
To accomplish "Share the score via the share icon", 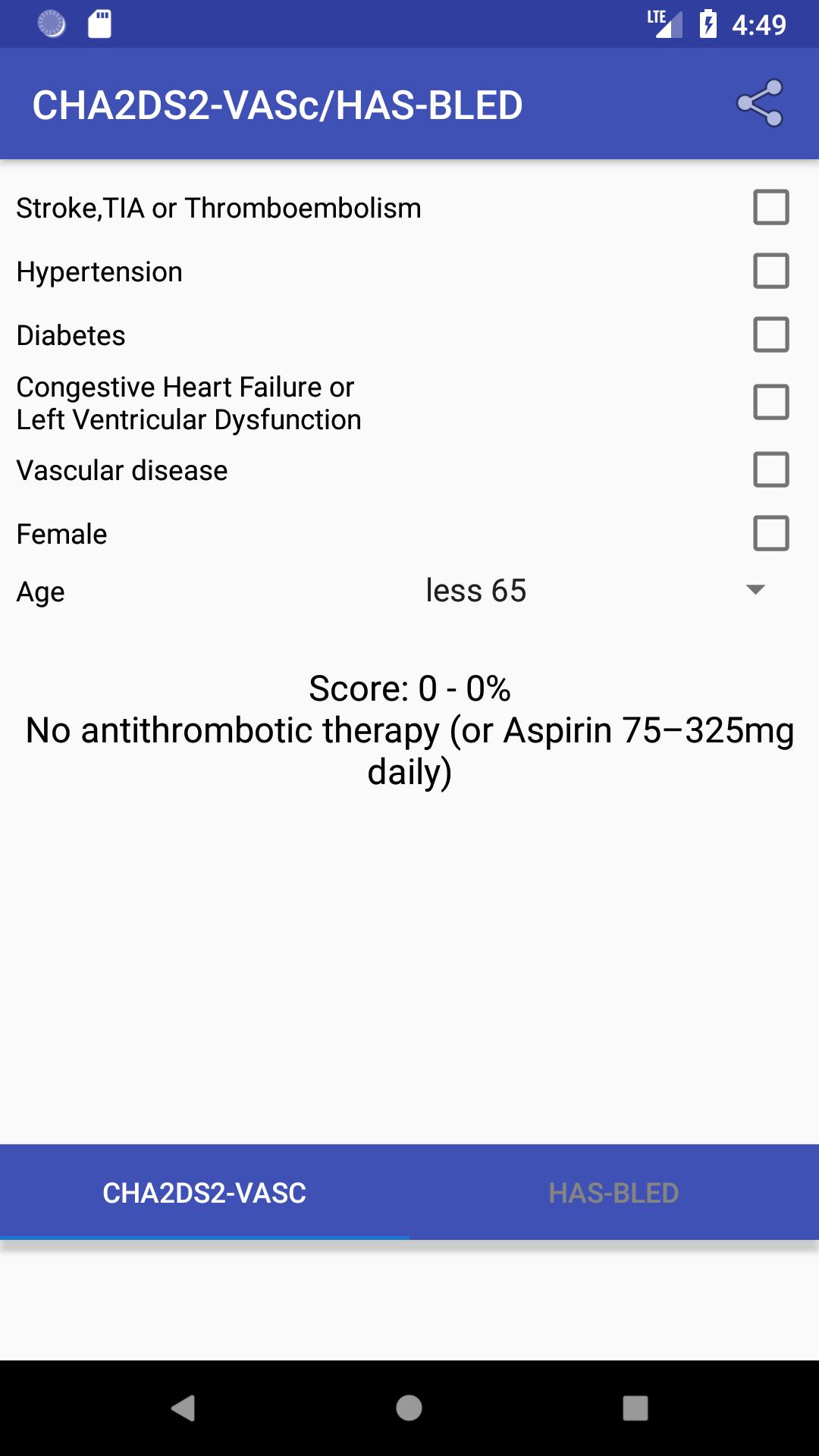I will click(x=759, y=103).
